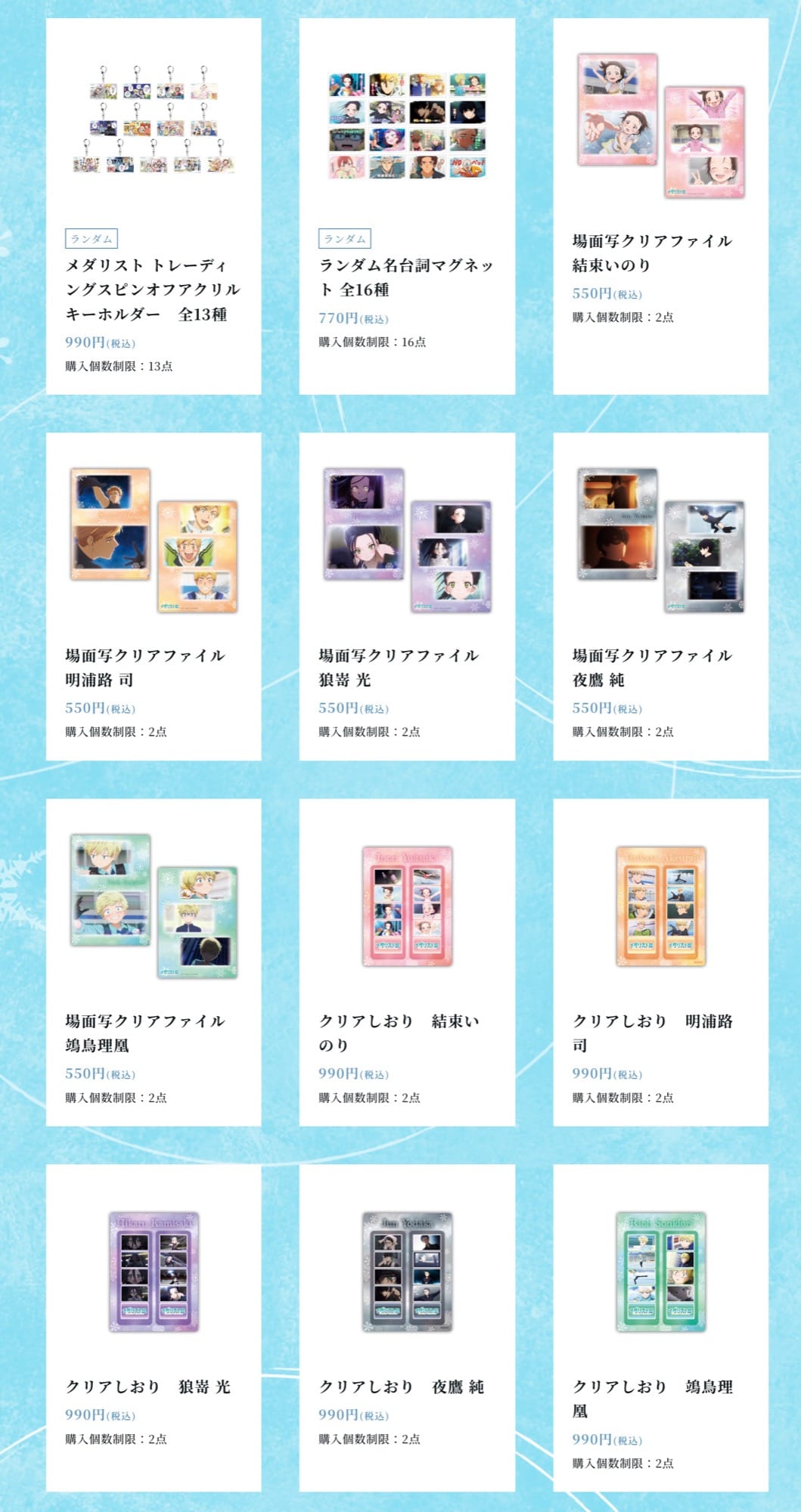The height and width of the screenshot is (1512, 801).
Task: View ランダム名台詞マグネット 全16種 item
Action: pos(407,206)
